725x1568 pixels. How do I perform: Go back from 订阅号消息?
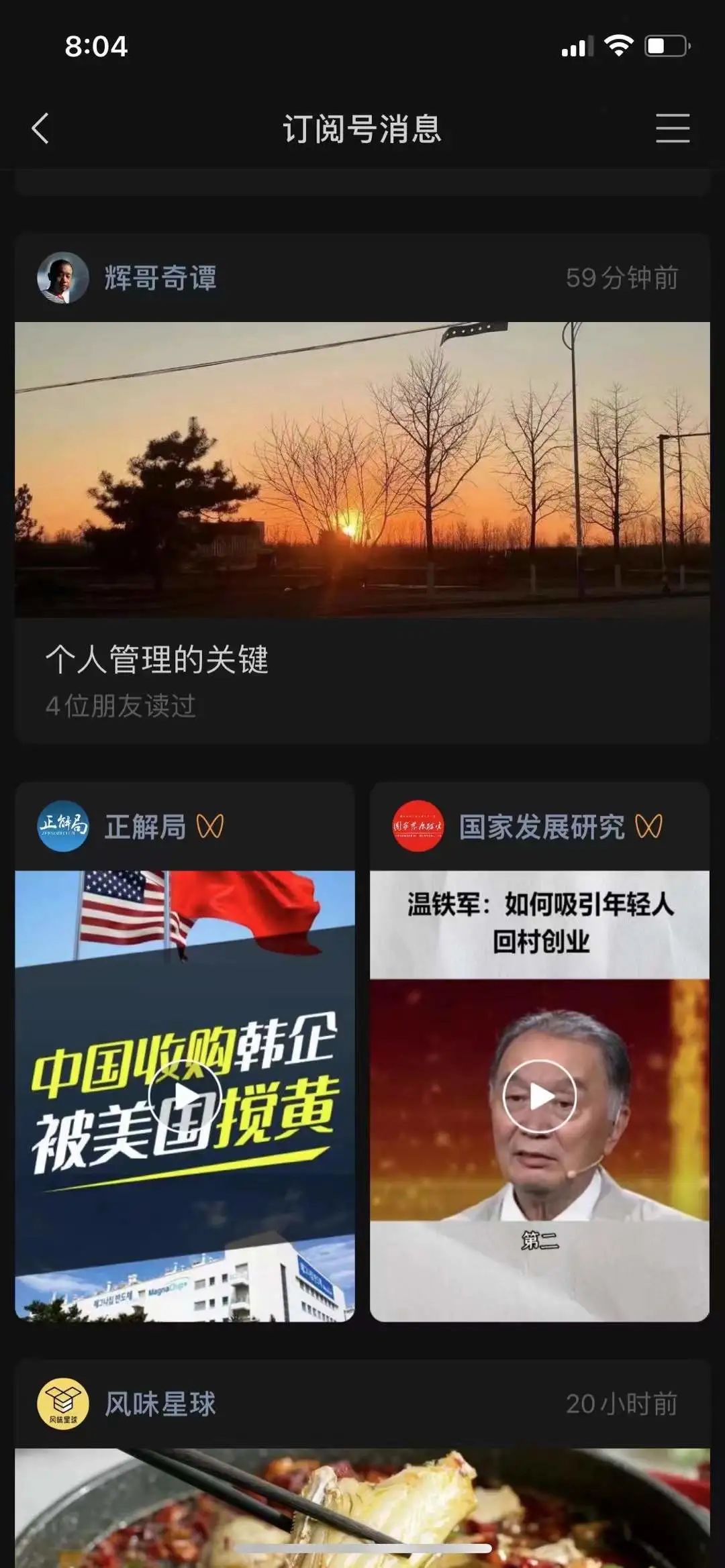pyautogui.click(x=40, y=128)
